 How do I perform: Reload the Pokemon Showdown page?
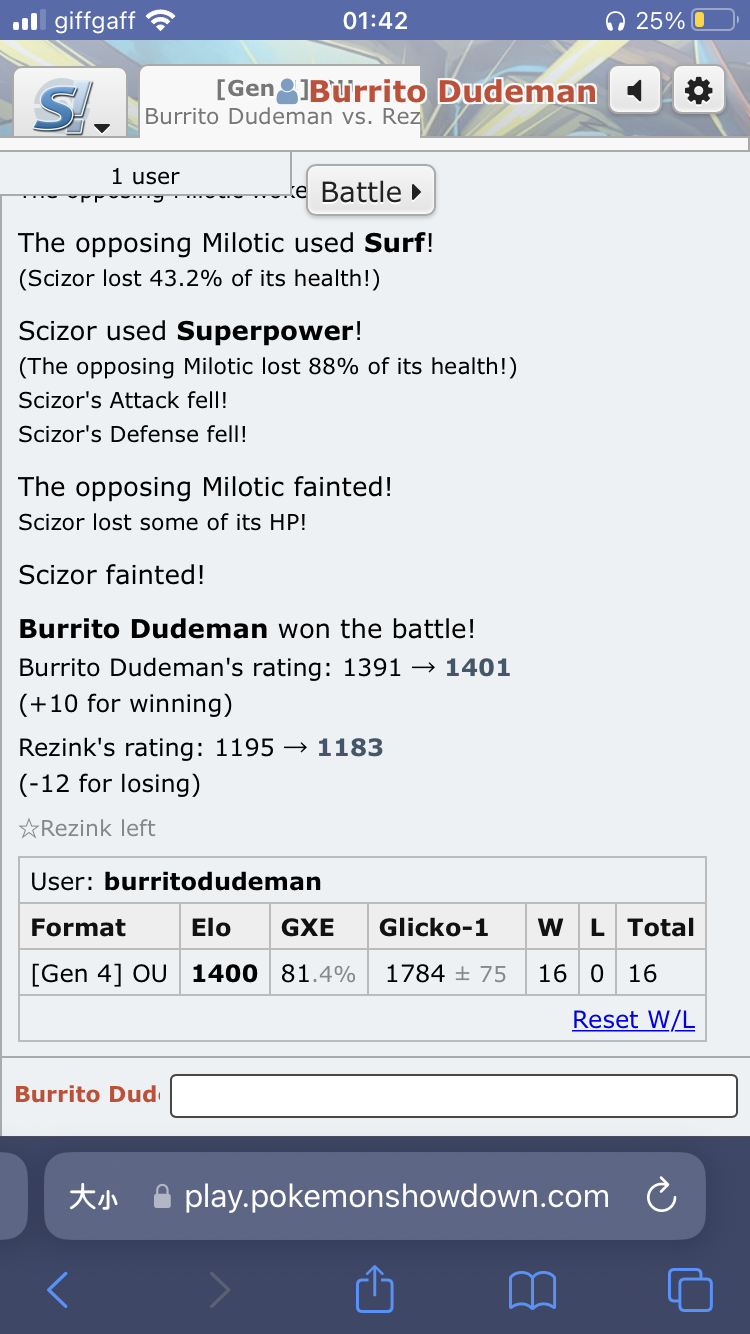[661, 1196]
